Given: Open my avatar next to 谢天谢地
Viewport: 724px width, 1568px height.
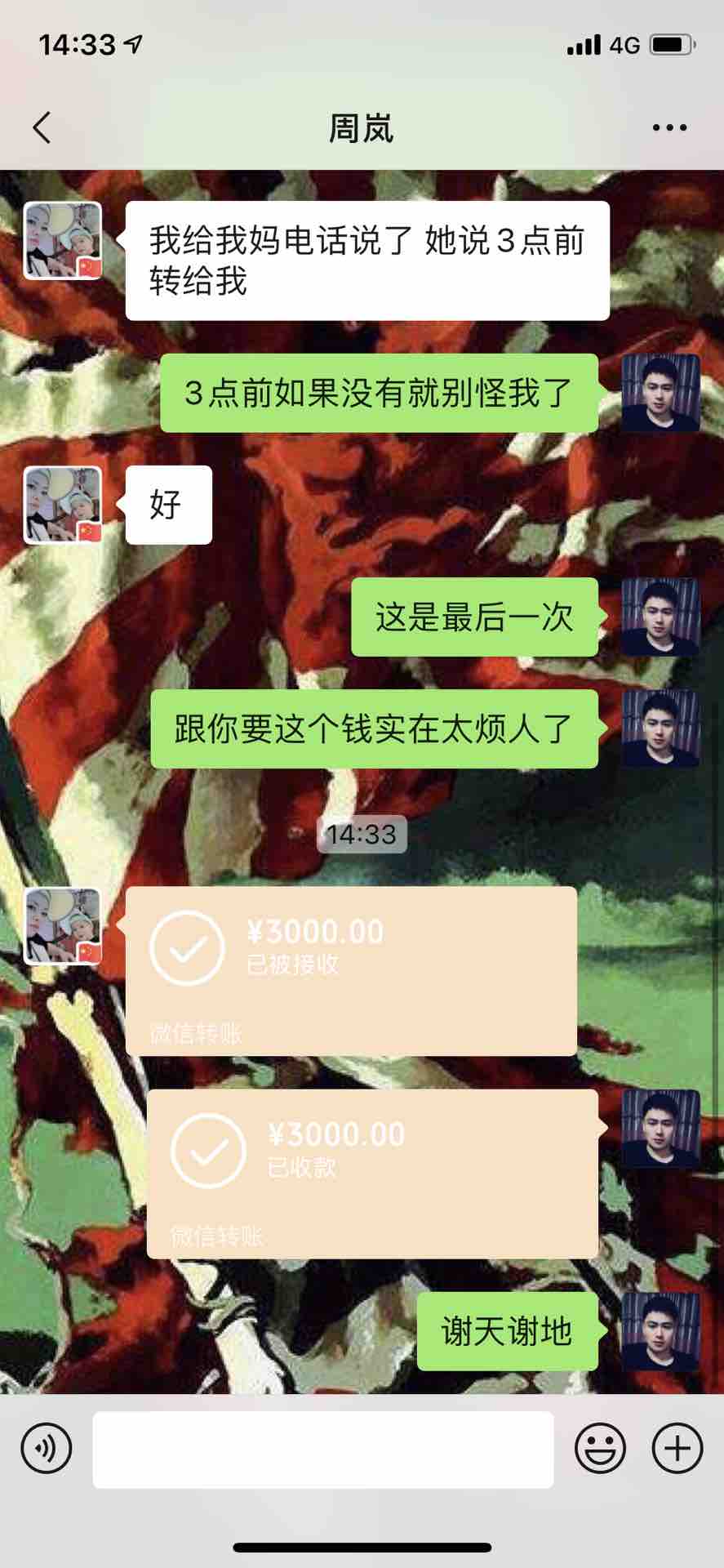Looking at the screenshot, I should (661, 1330).
